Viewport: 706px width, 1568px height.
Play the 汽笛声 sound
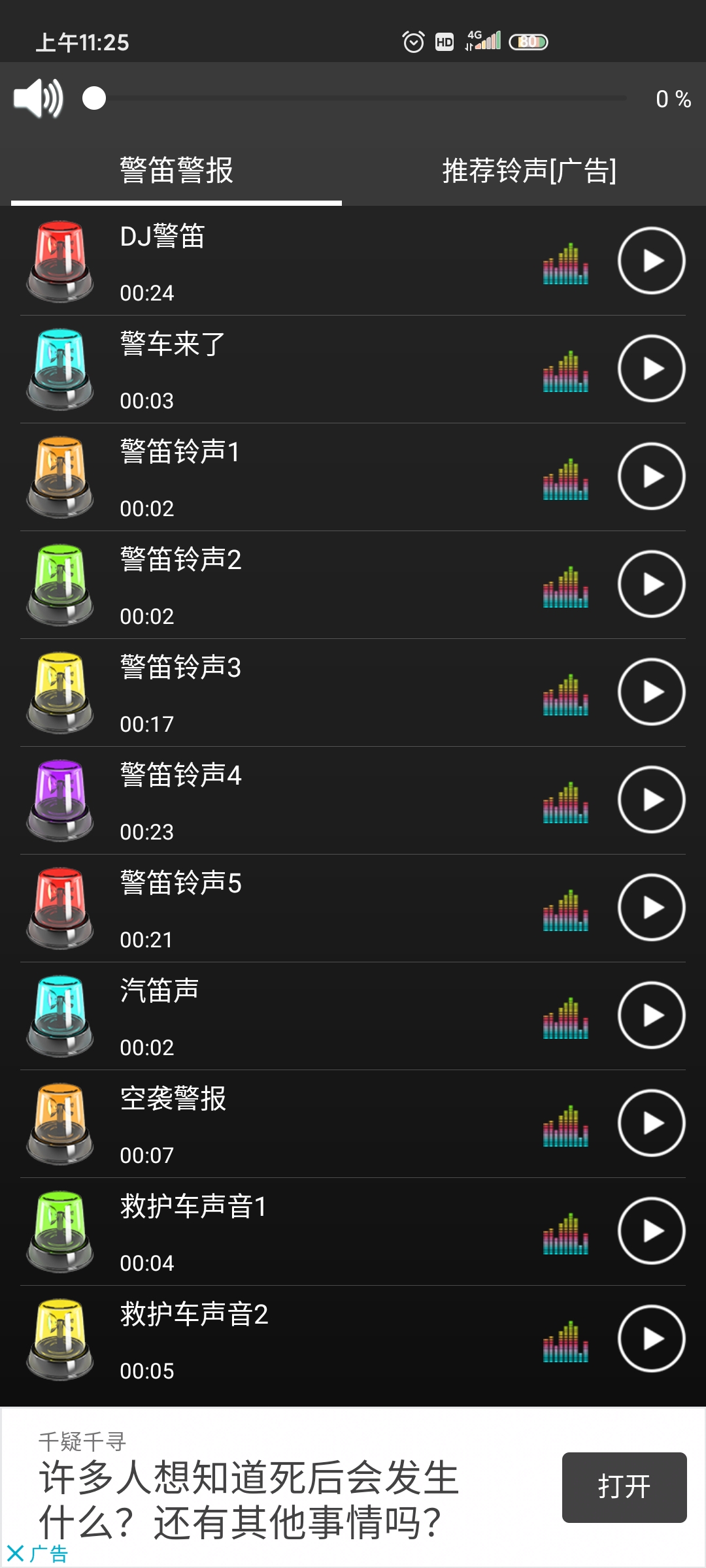tap(651, 1015)
